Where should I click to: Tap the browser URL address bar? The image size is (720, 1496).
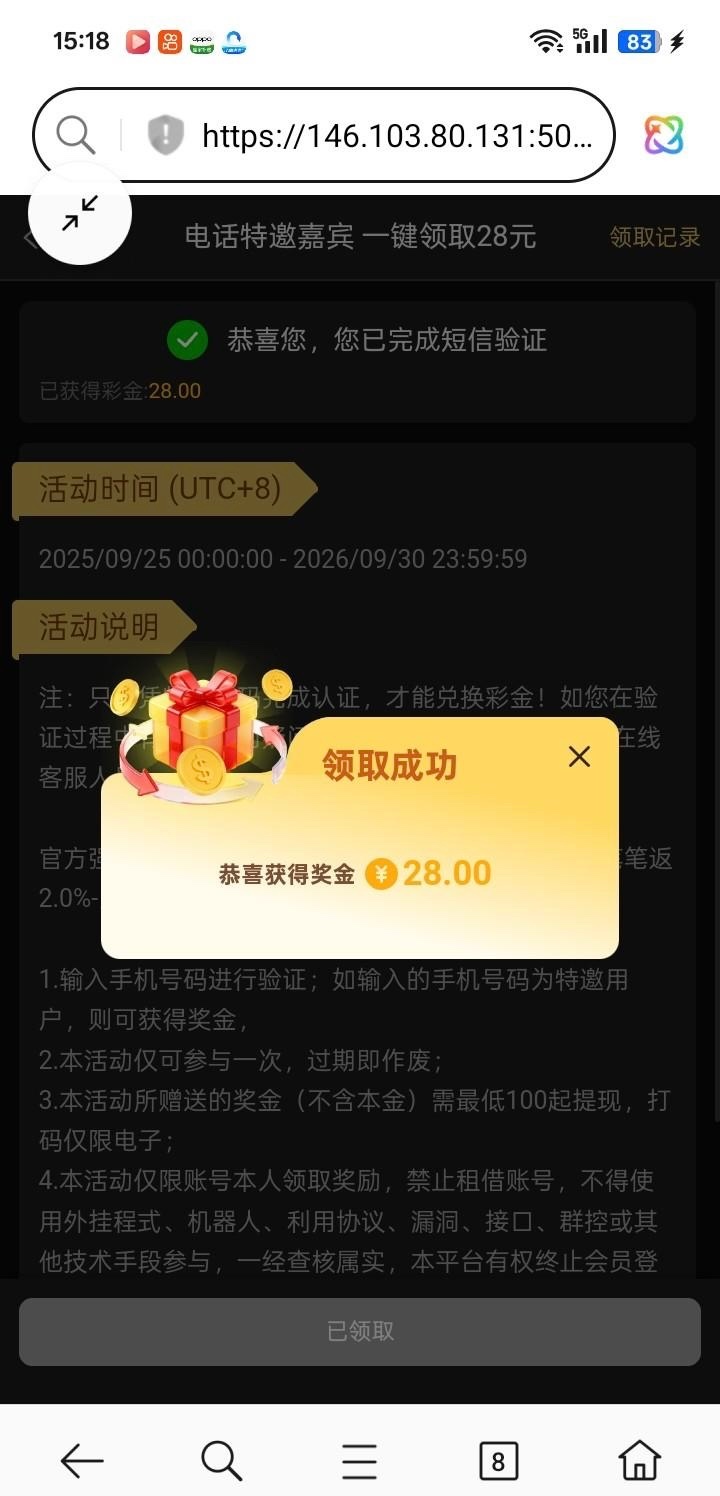click(397, 135)
